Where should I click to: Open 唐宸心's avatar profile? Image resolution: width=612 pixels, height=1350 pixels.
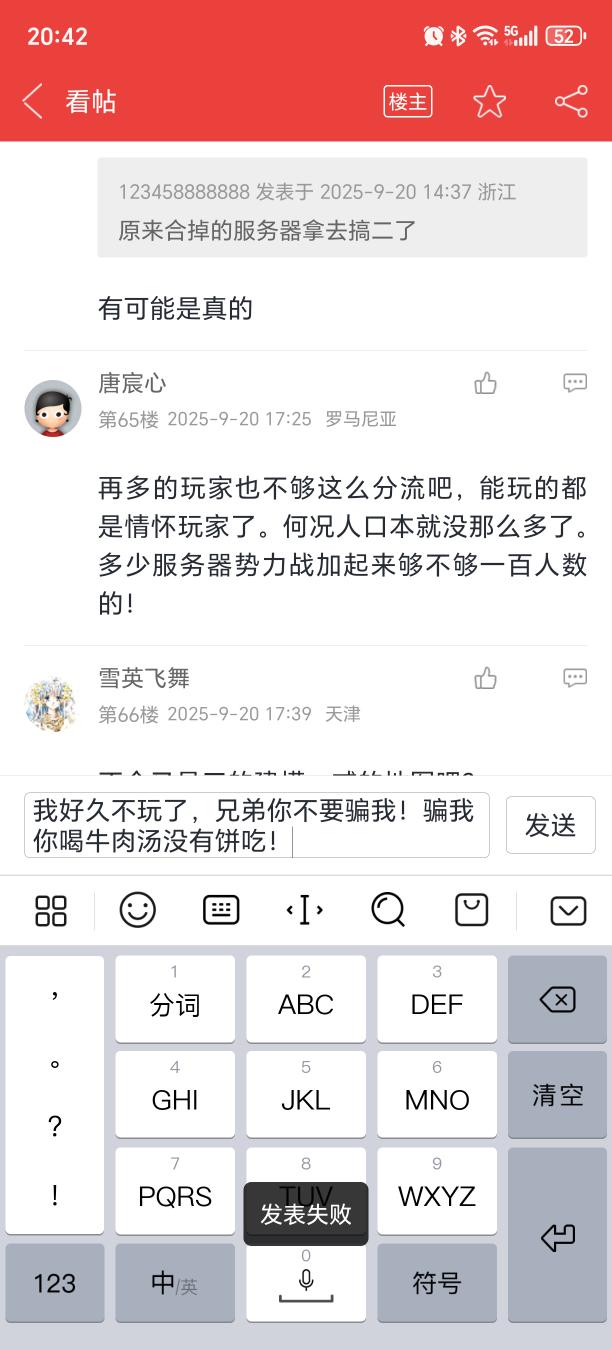point(53,408)
